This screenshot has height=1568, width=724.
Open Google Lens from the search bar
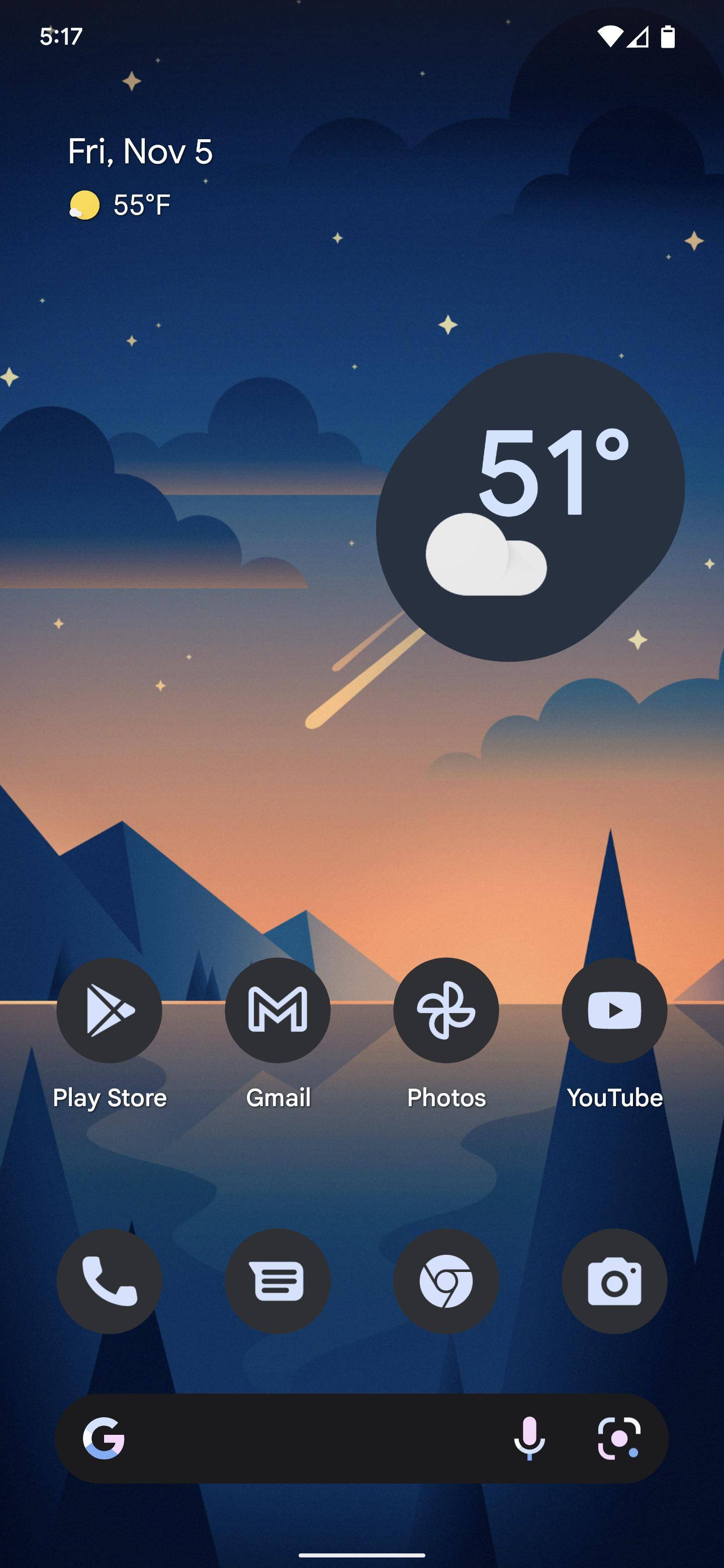pos(618,1438)
